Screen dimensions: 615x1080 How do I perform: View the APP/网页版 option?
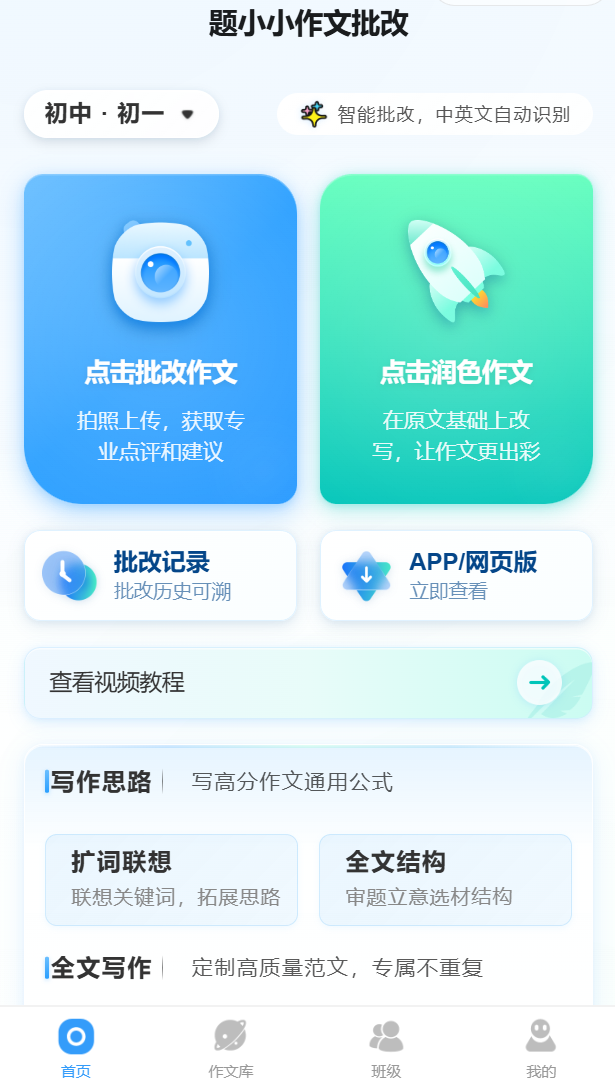point(456,576)
